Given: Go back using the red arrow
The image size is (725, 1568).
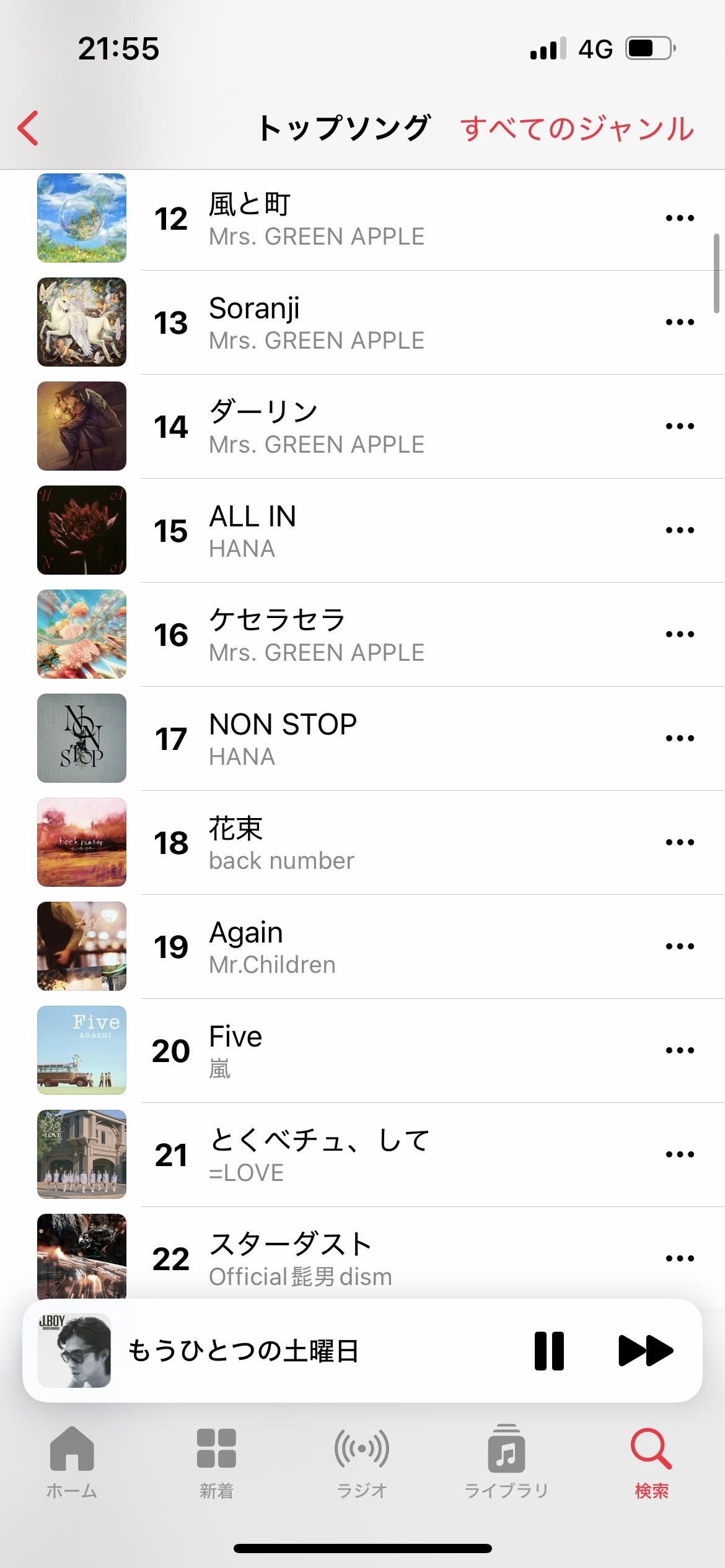Looking at the screenshot, I should (x=29, y=128).
